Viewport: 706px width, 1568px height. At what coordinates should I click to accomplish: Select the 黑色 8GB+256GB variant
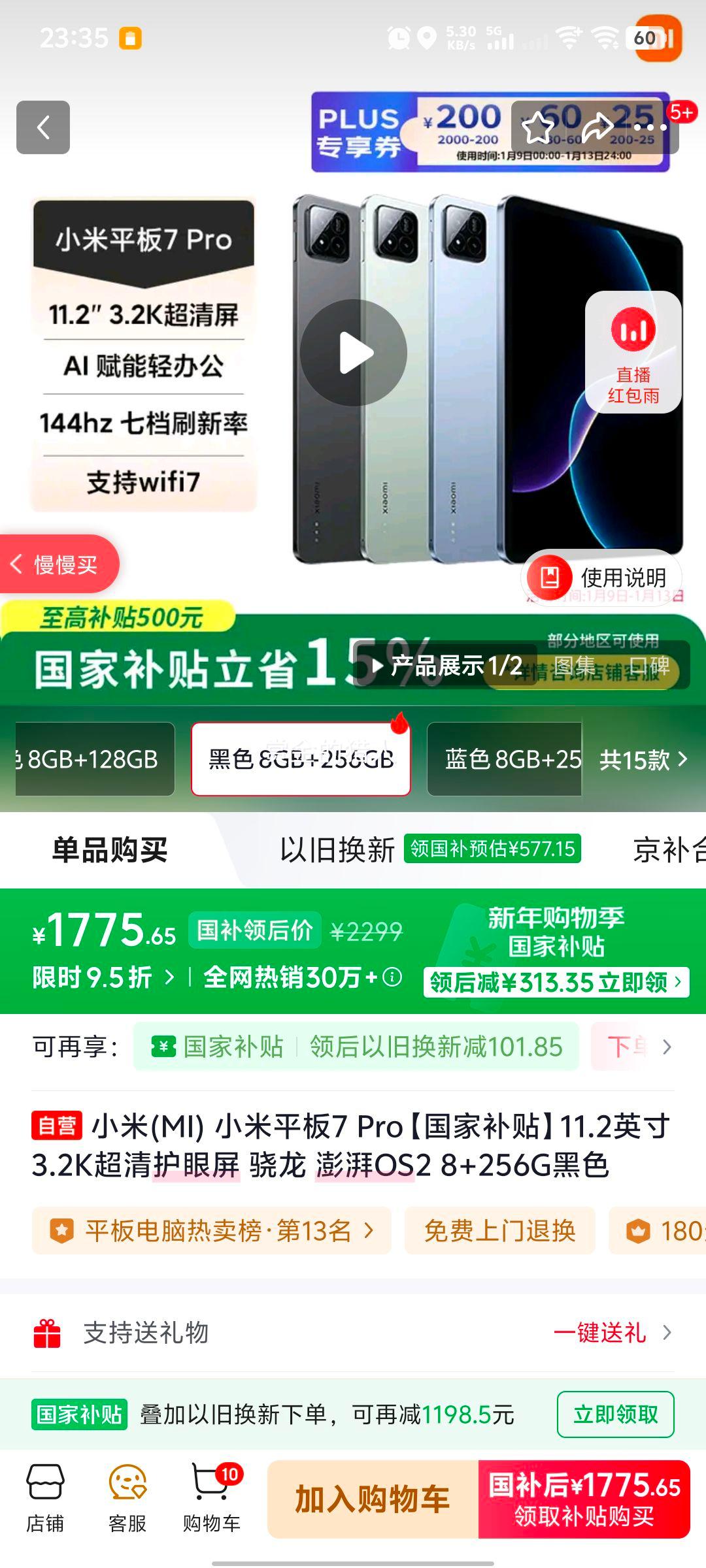[300, 759]
